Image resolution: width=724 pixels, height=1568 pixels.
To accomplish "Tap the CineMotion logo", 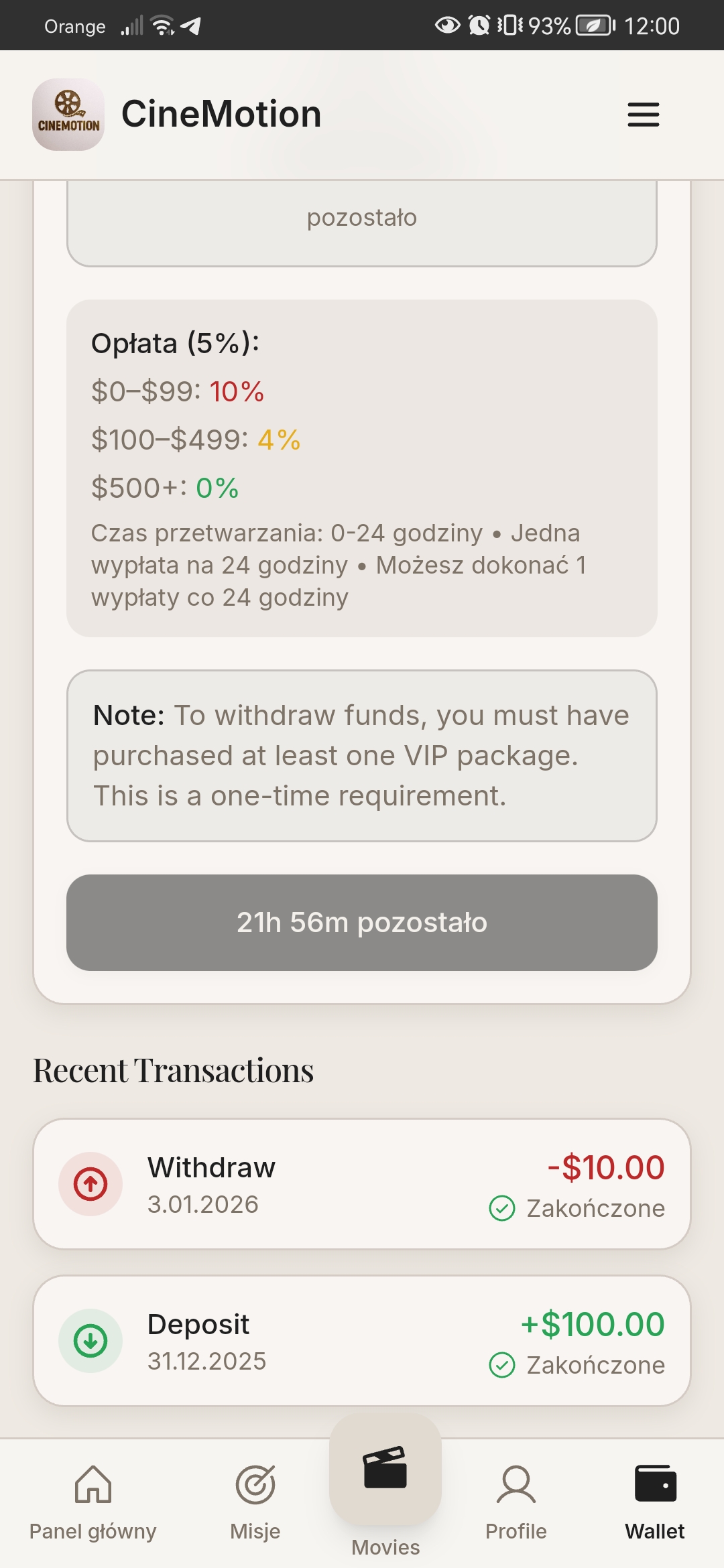I will click(x=68, y=115).
